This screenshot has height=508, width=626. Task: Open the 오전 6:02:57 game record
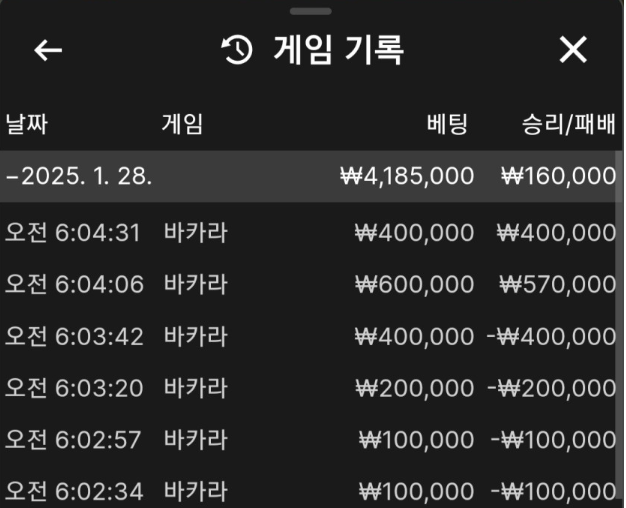coord(310,440)
